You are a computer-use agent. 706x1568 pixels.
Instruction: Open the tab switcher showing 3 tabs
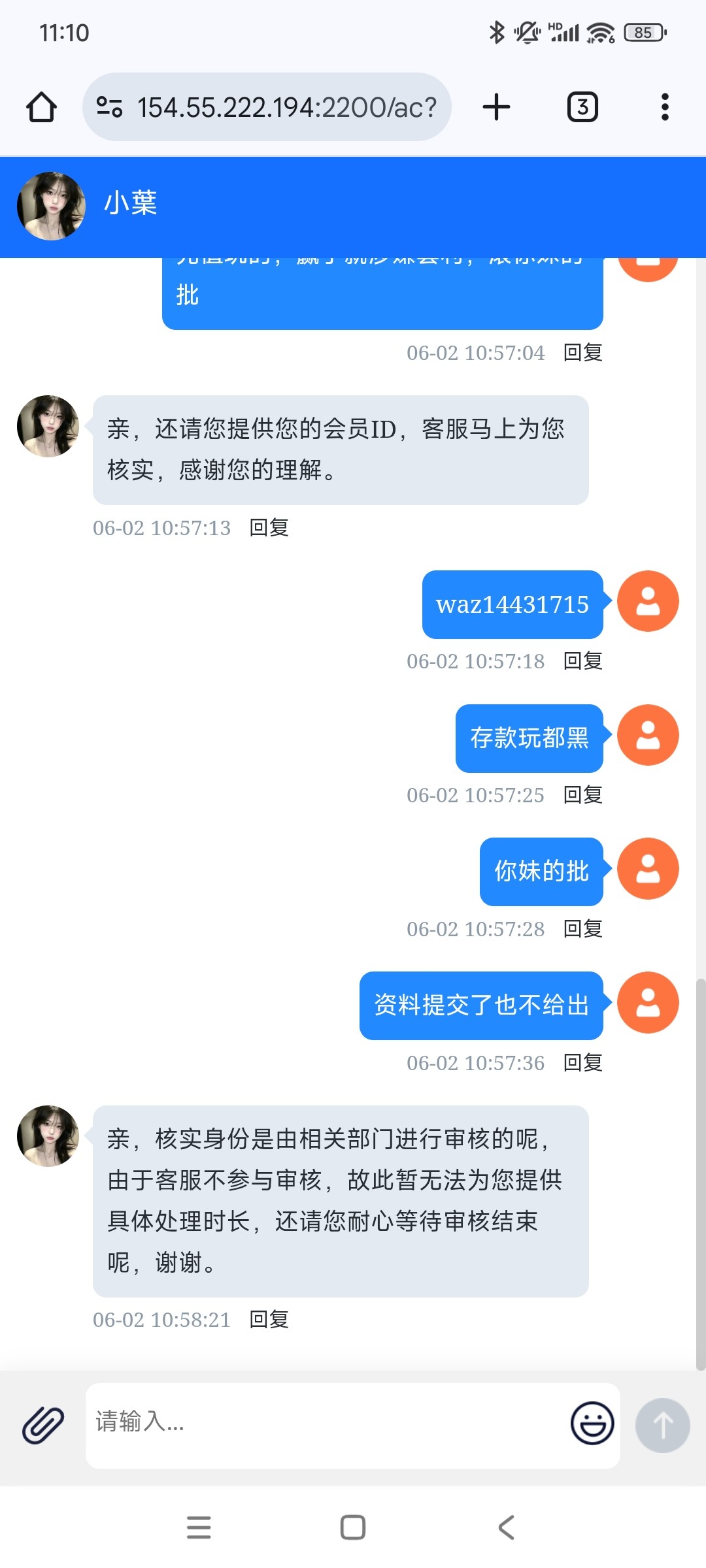click(582, 107)
